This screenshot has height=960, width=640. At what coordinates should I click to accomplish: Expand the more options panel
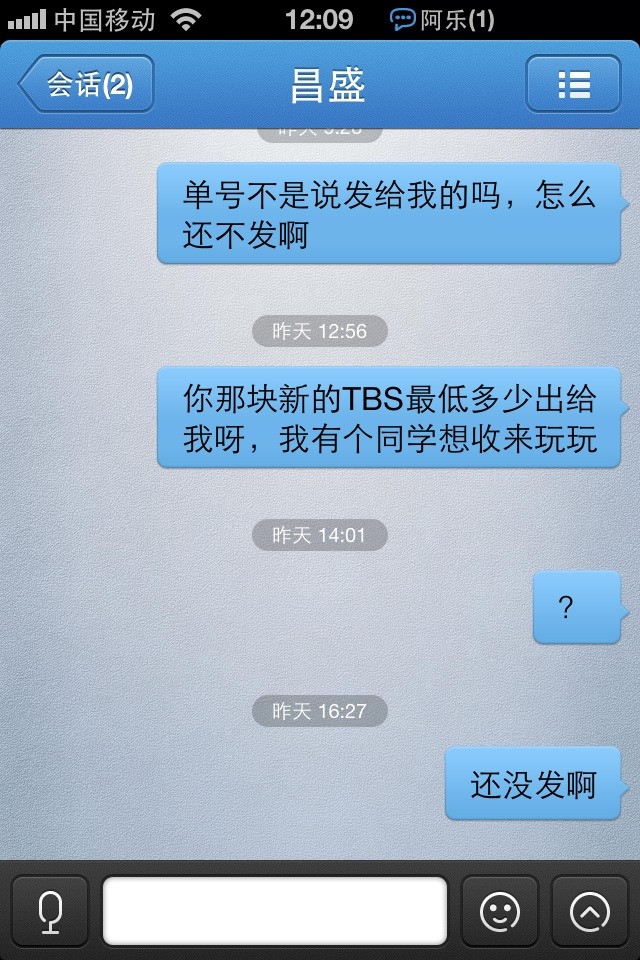point(590,911)
